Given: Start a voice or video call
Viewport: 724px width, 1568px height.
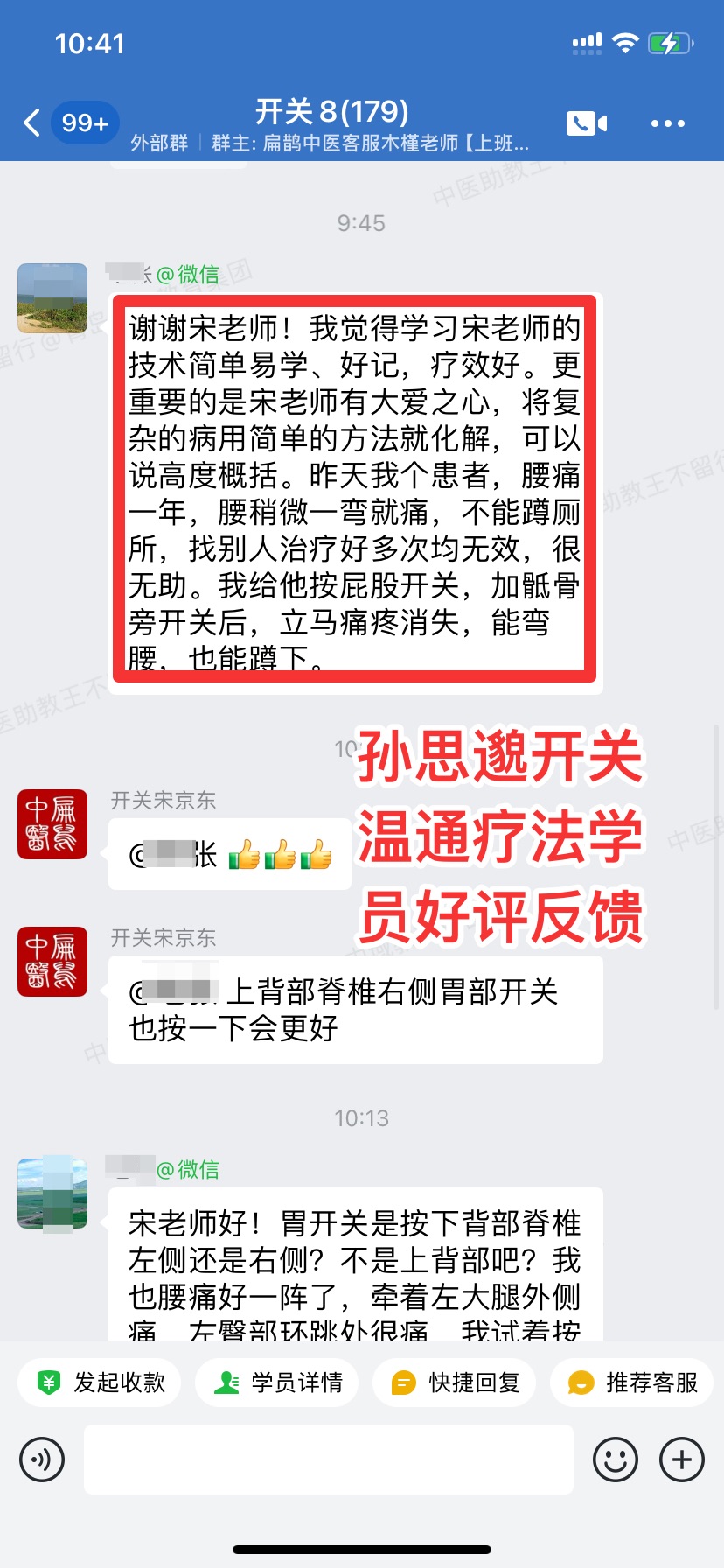Looking at the screenshot, I should point(586,123).
